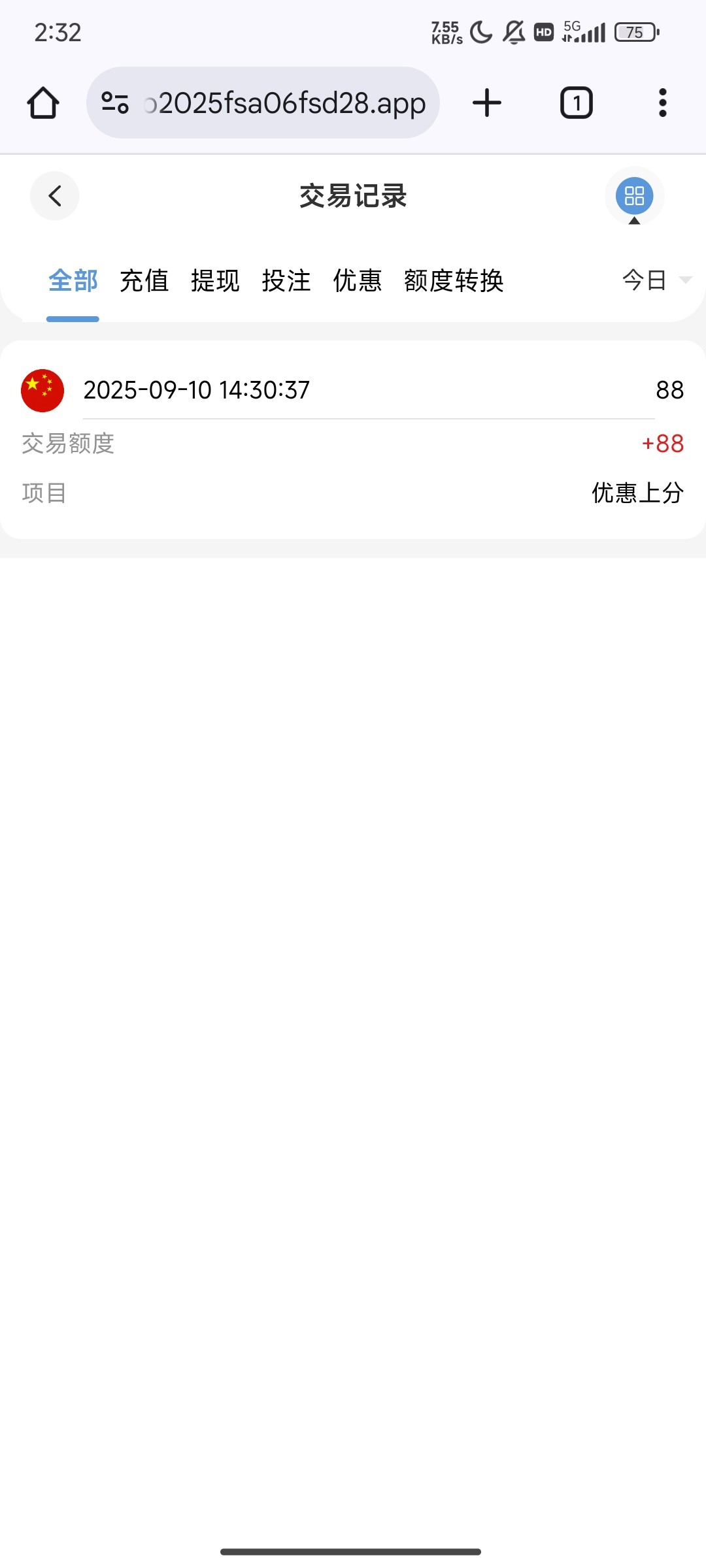This screenshot has height=1568, width=706.
Task: Open a new browser tab with plus icon
Action: tap(486, 102)
